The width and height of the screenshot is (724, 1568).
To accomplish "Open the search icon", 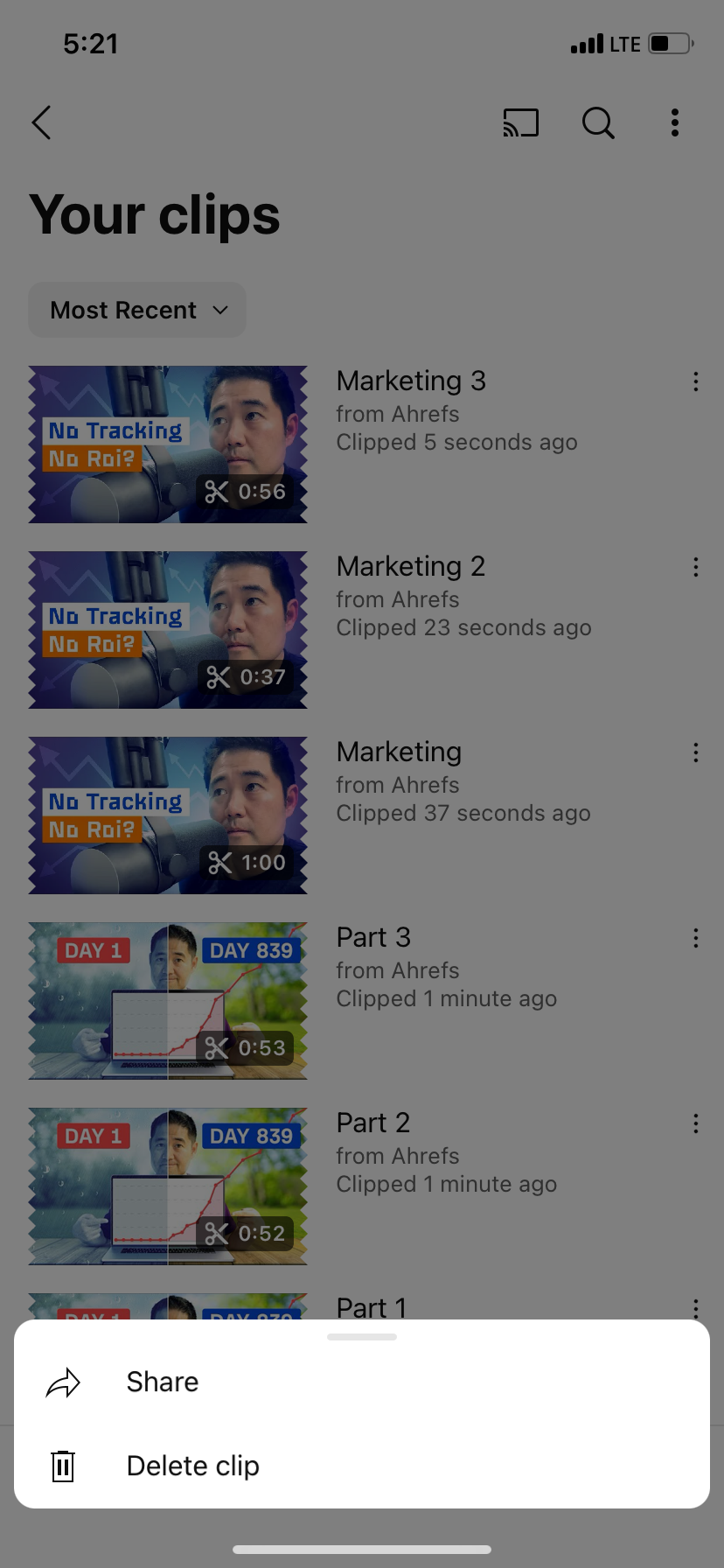I will tap(598, 123).
